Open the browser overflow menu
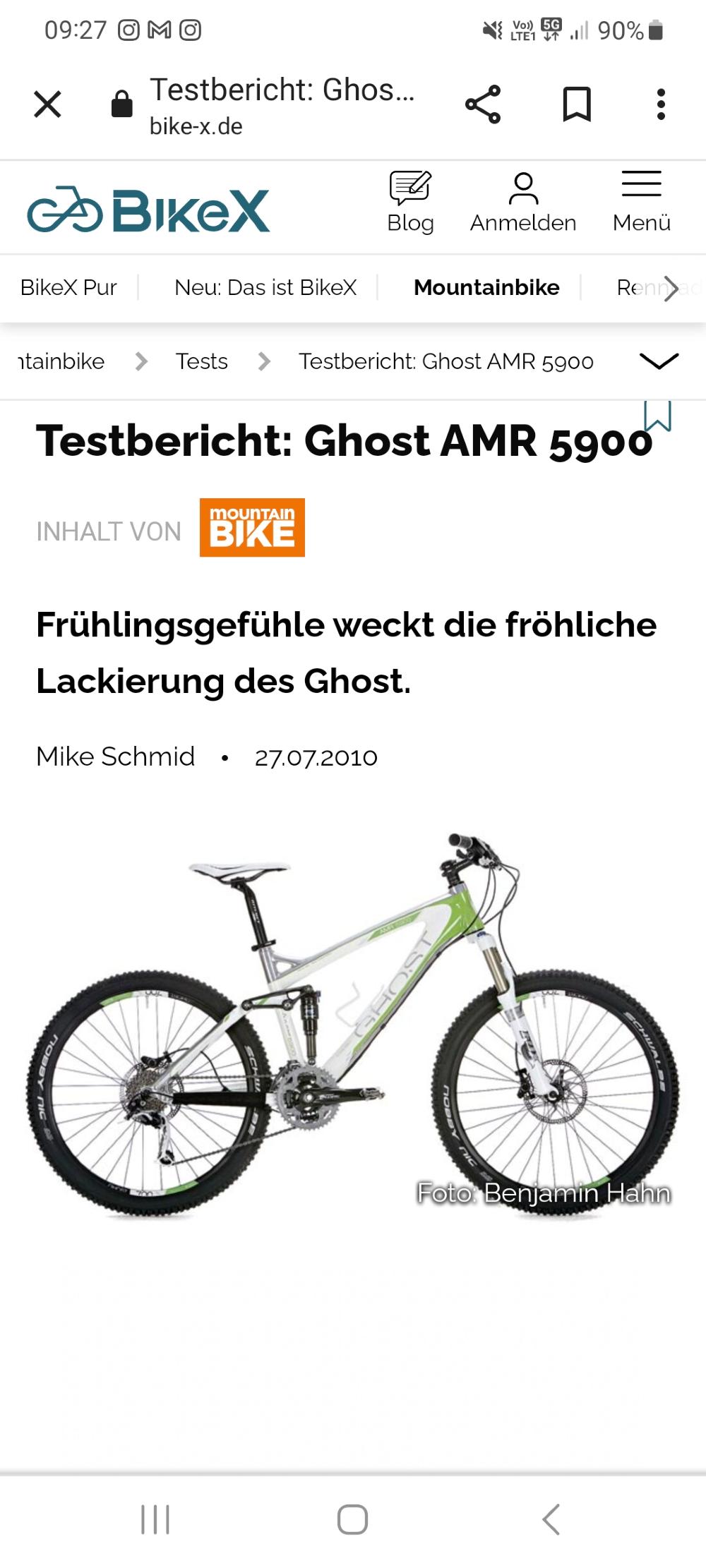This screenshot has height=1568, width=706. 661,104
